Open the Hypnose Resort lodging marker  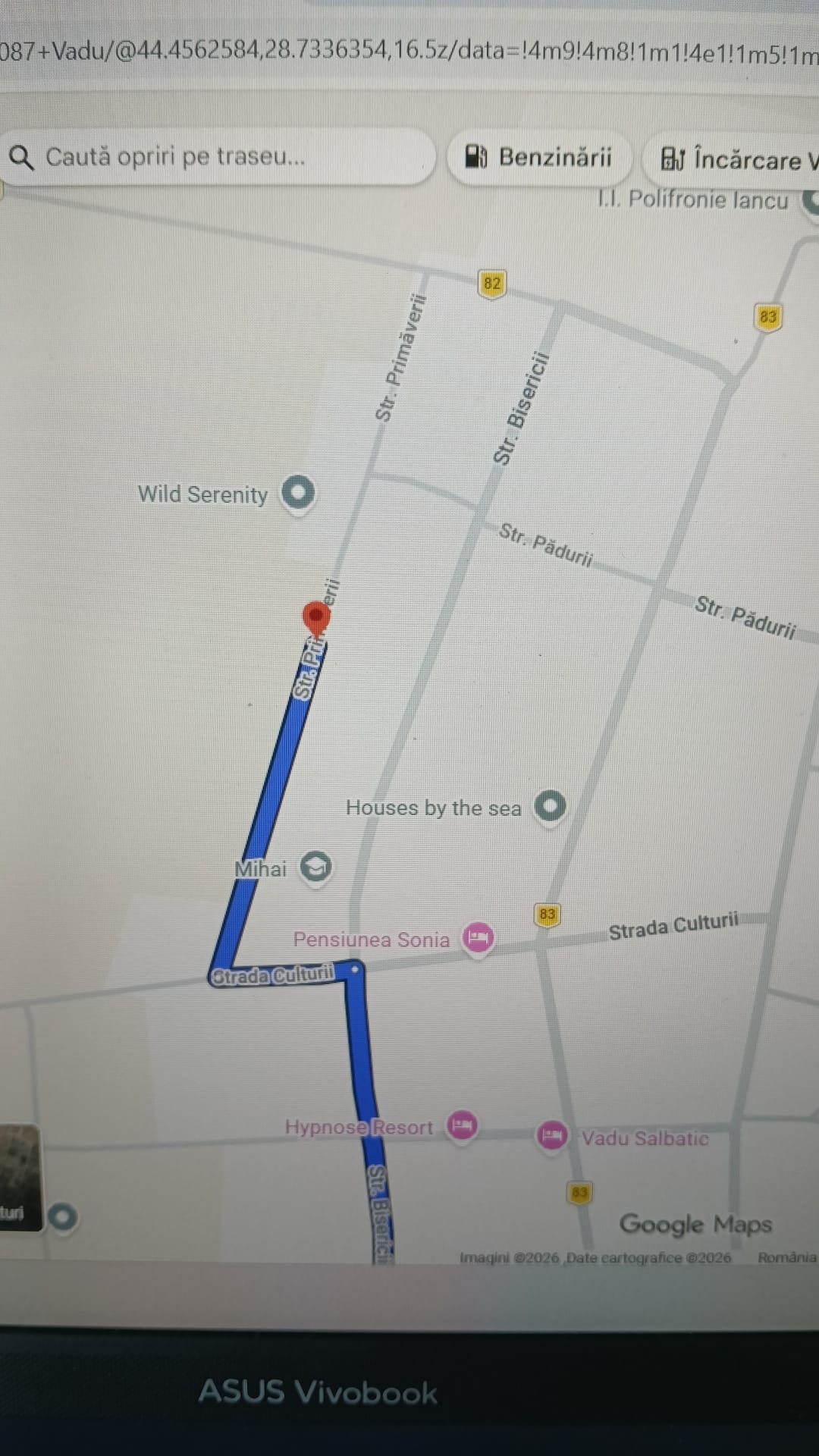click(462, 1125)
